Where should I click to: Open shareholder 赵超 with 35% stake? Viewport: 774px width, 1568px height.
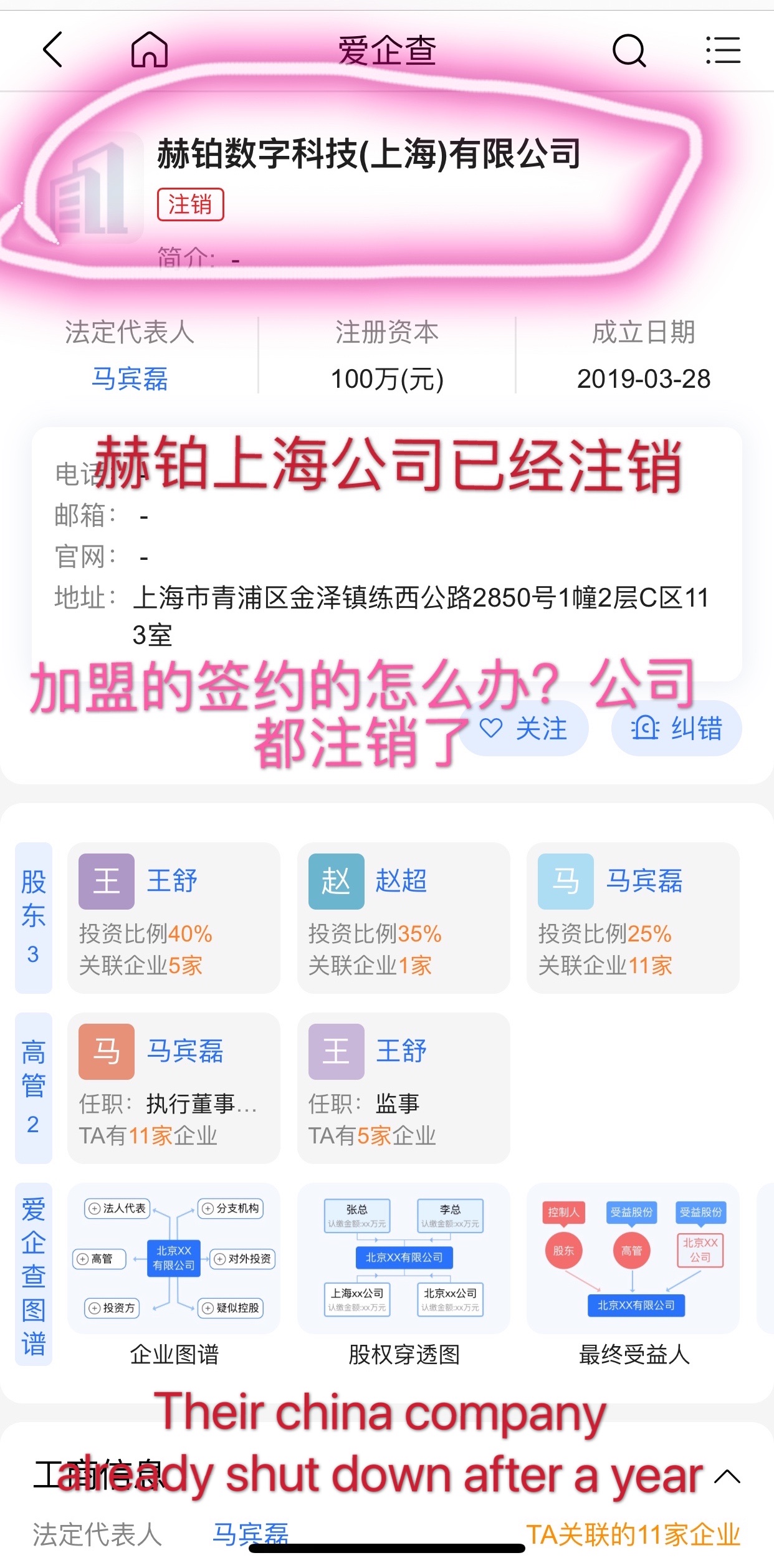click(403, 917)
